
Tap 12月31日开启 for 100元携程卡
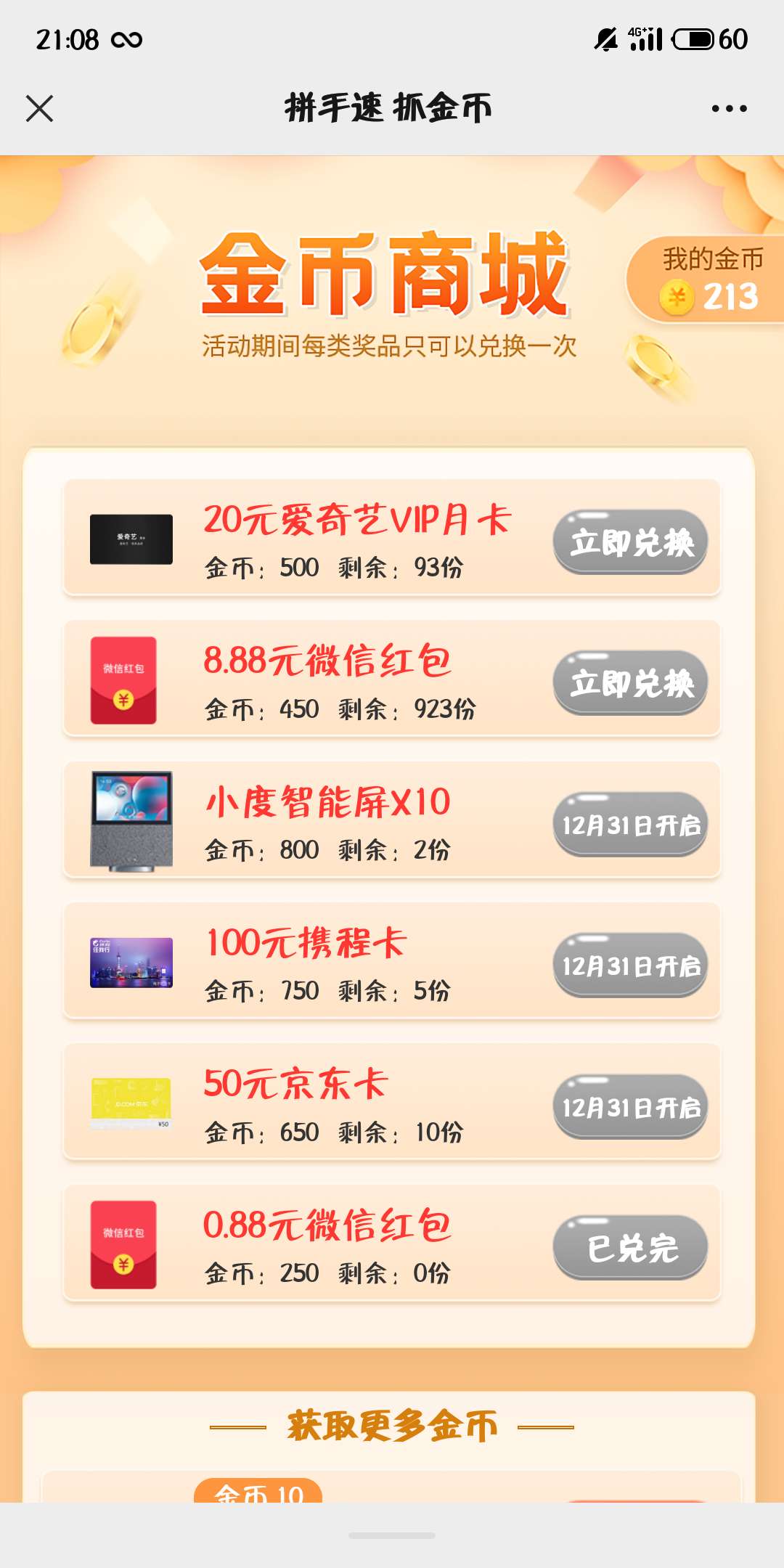630,965
